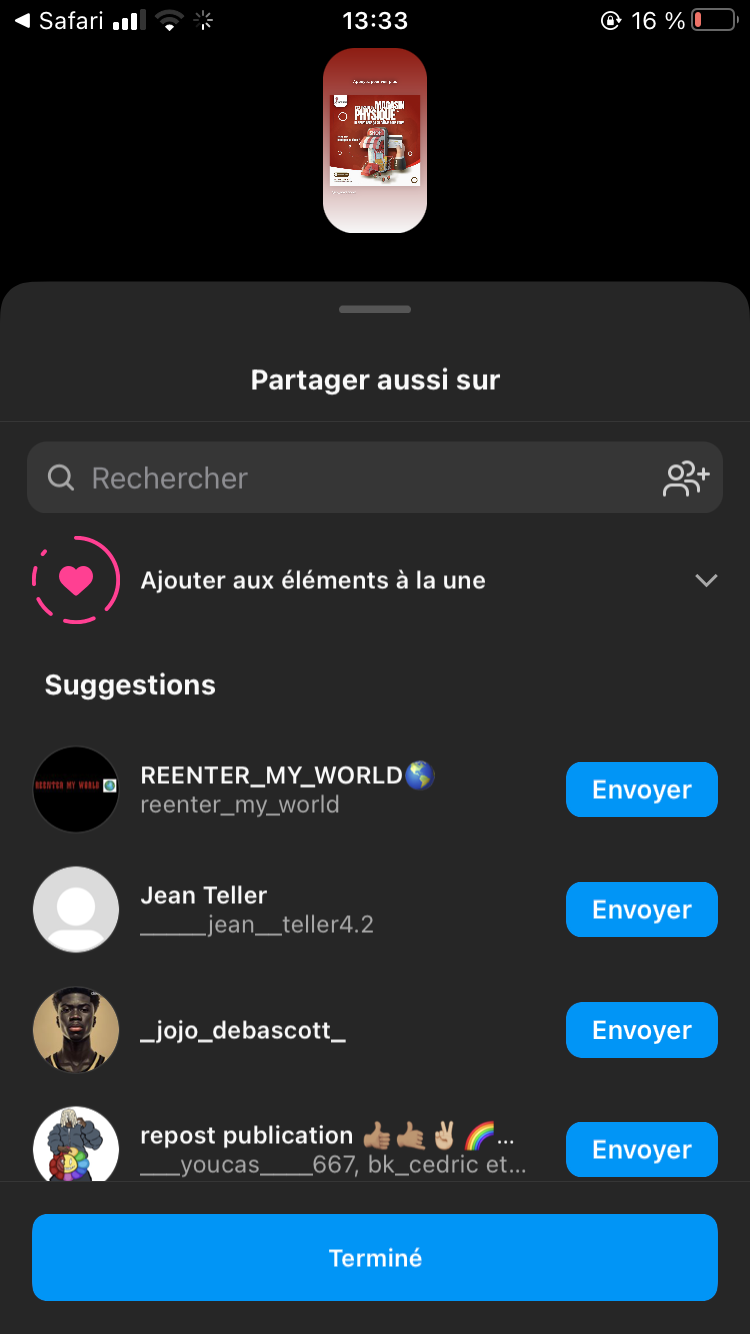Confirm with the Terminé button
This screenshot has height=1334, width=750.
(375, 1258)
